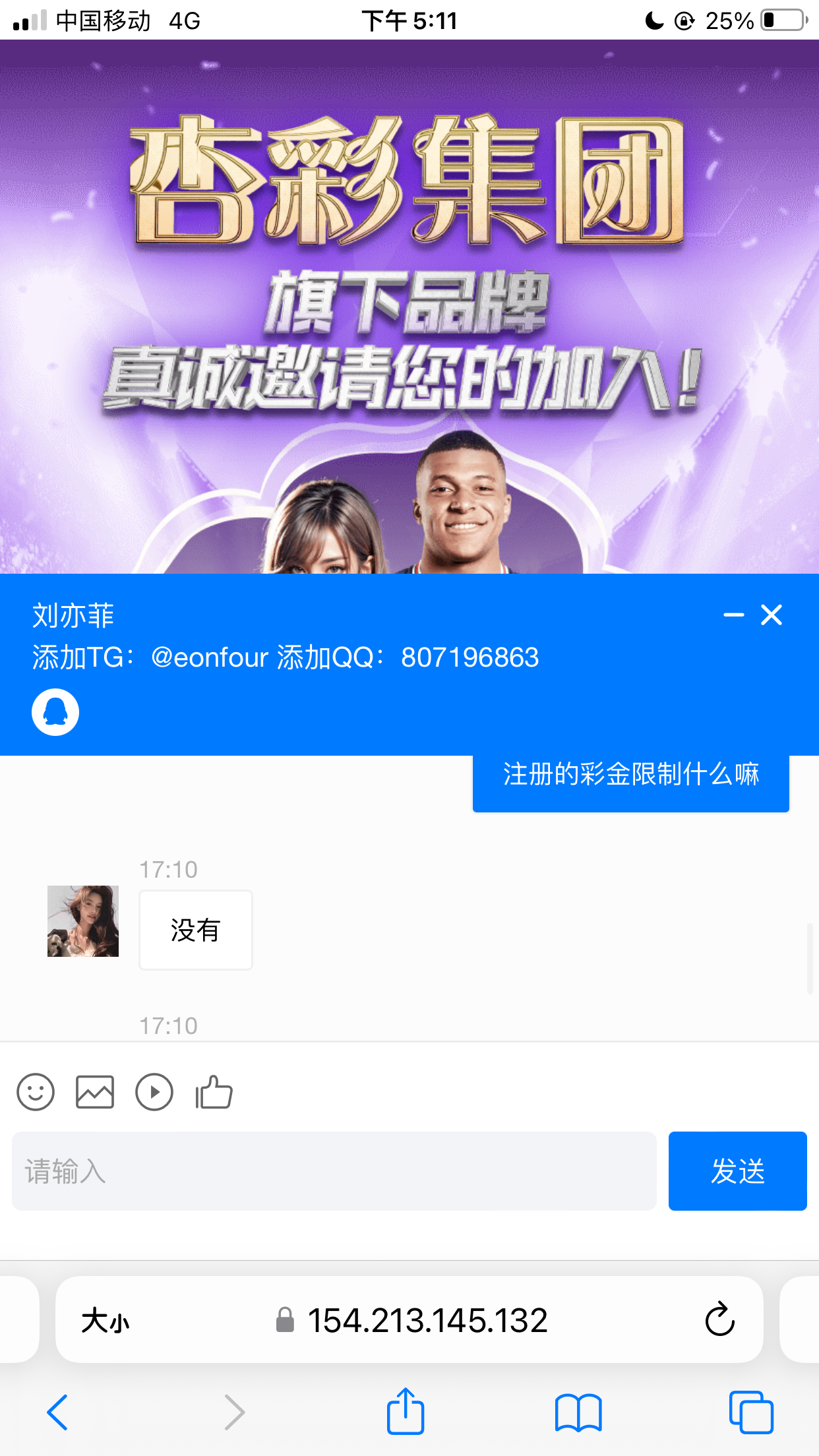Tap the thumbs-up like icon
The height and width of the screenshot is (1456, 819).
click(x=213, y=1092)
